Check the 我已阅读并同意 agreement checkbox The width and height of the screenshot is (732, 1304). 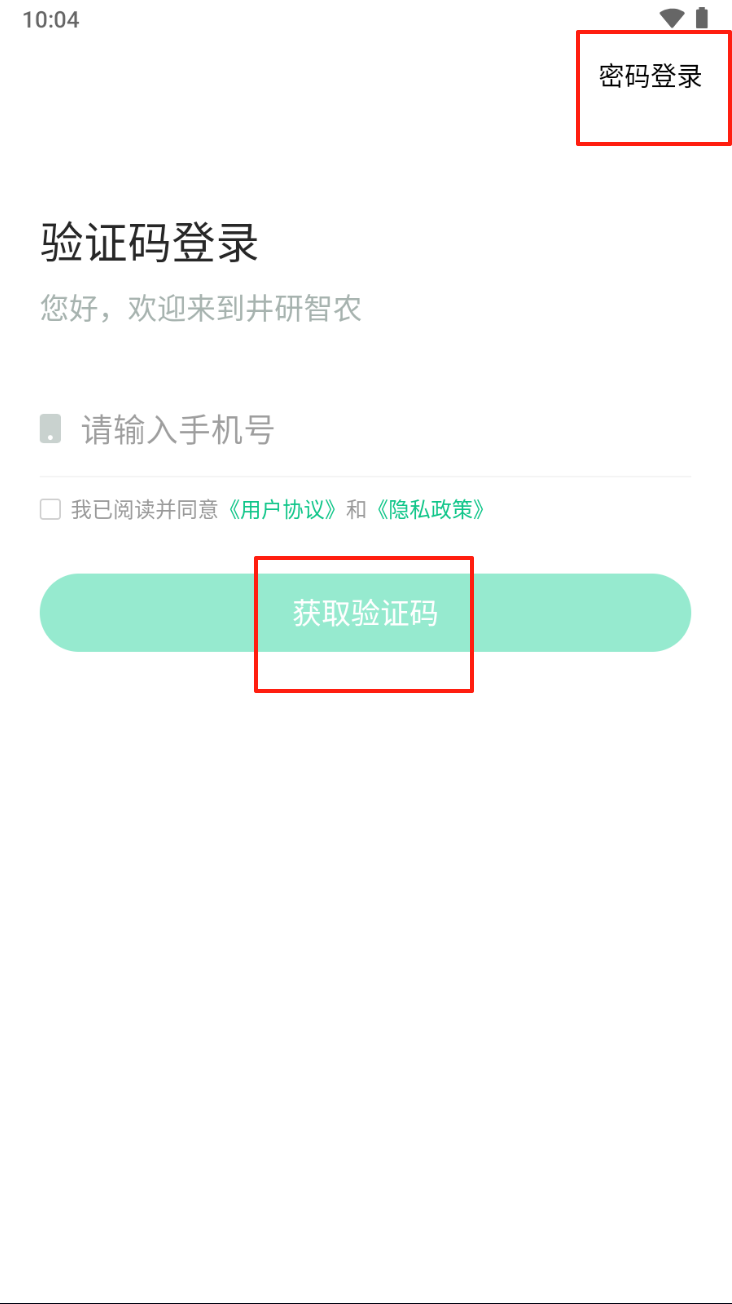tap(50, 510)
